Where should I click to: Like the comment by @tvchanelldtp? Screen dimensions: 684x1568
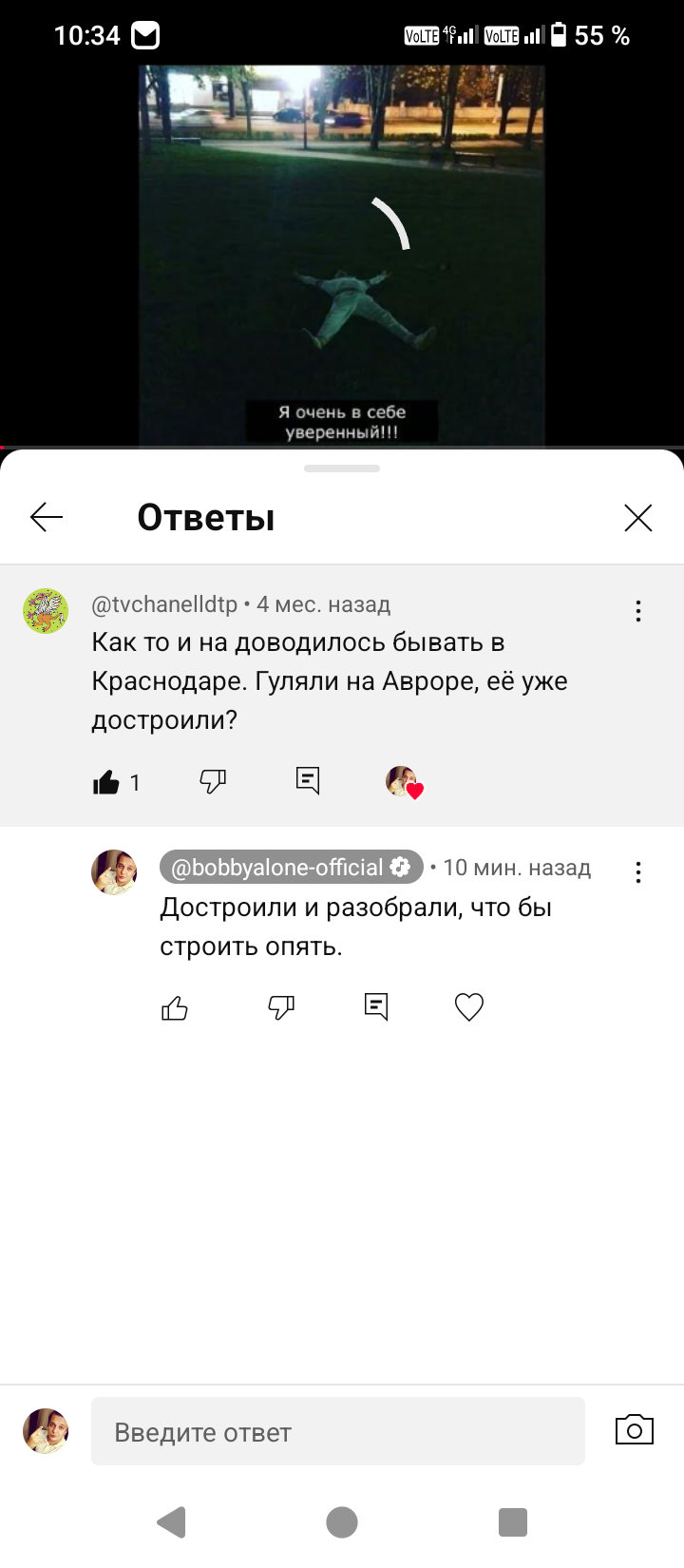click(x=106, y=782)
